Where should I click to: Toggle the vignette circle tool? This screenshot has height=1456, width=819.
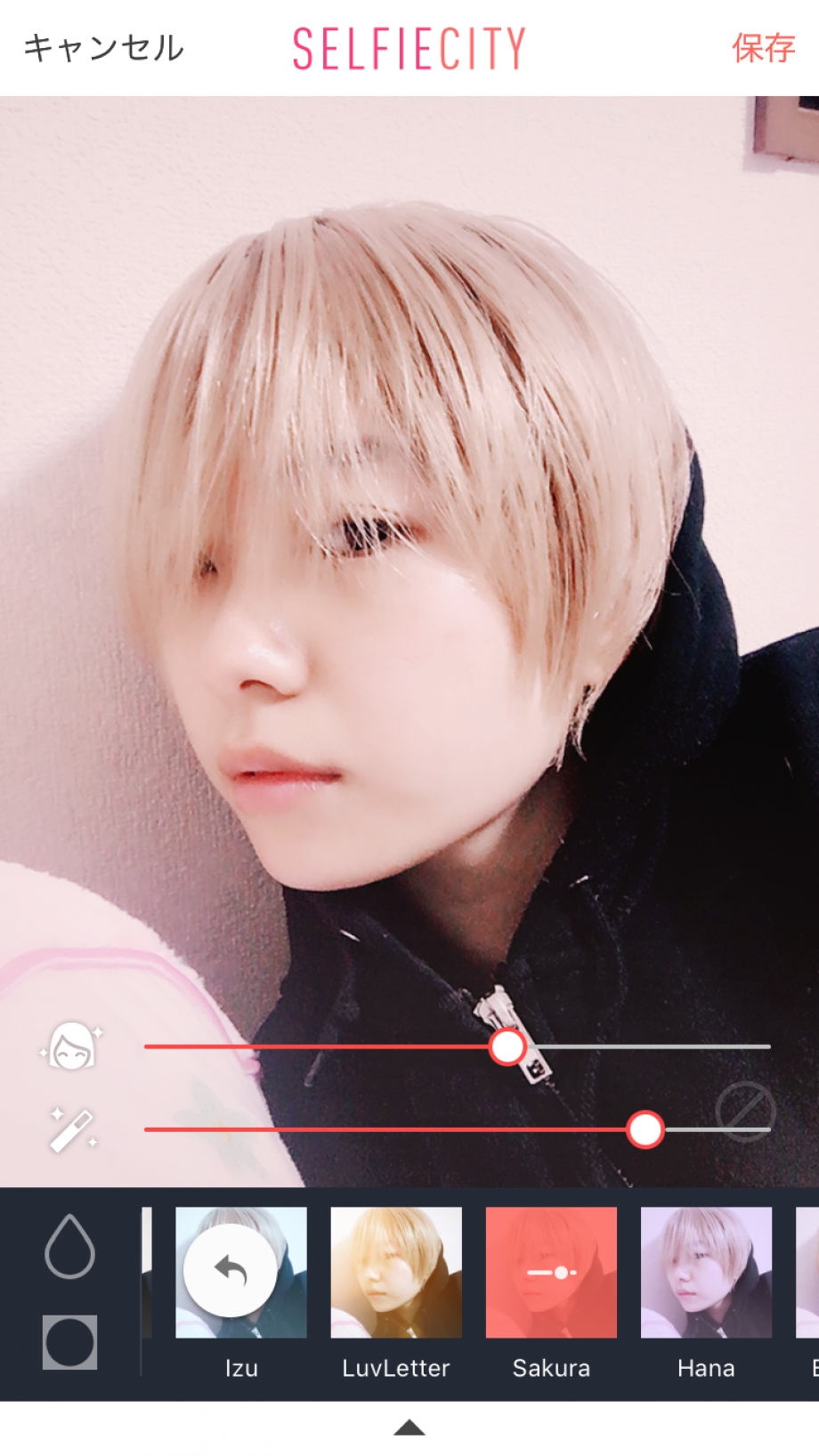point(69,1341)
